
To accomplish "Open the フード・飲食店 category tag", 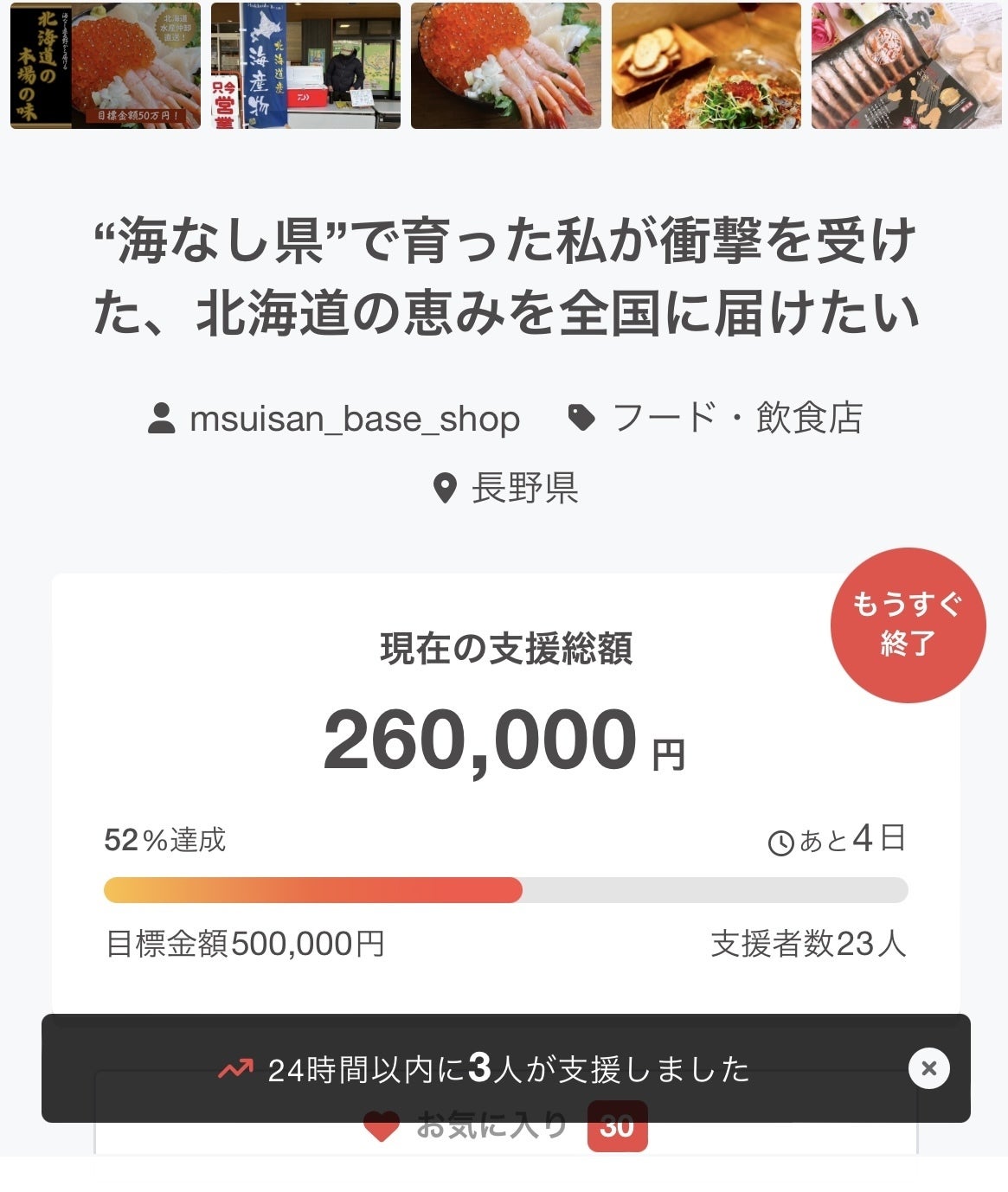I will pos(715,418).
